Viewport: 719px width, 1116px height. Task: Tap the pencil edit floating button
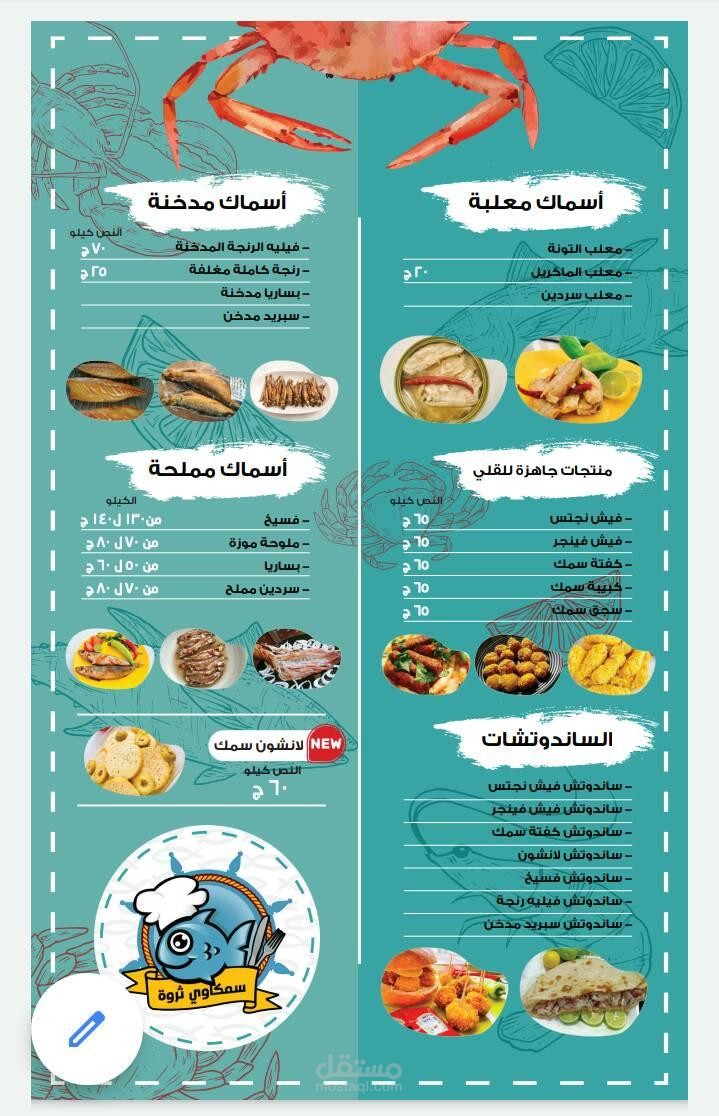click(x=87, y=1029)
